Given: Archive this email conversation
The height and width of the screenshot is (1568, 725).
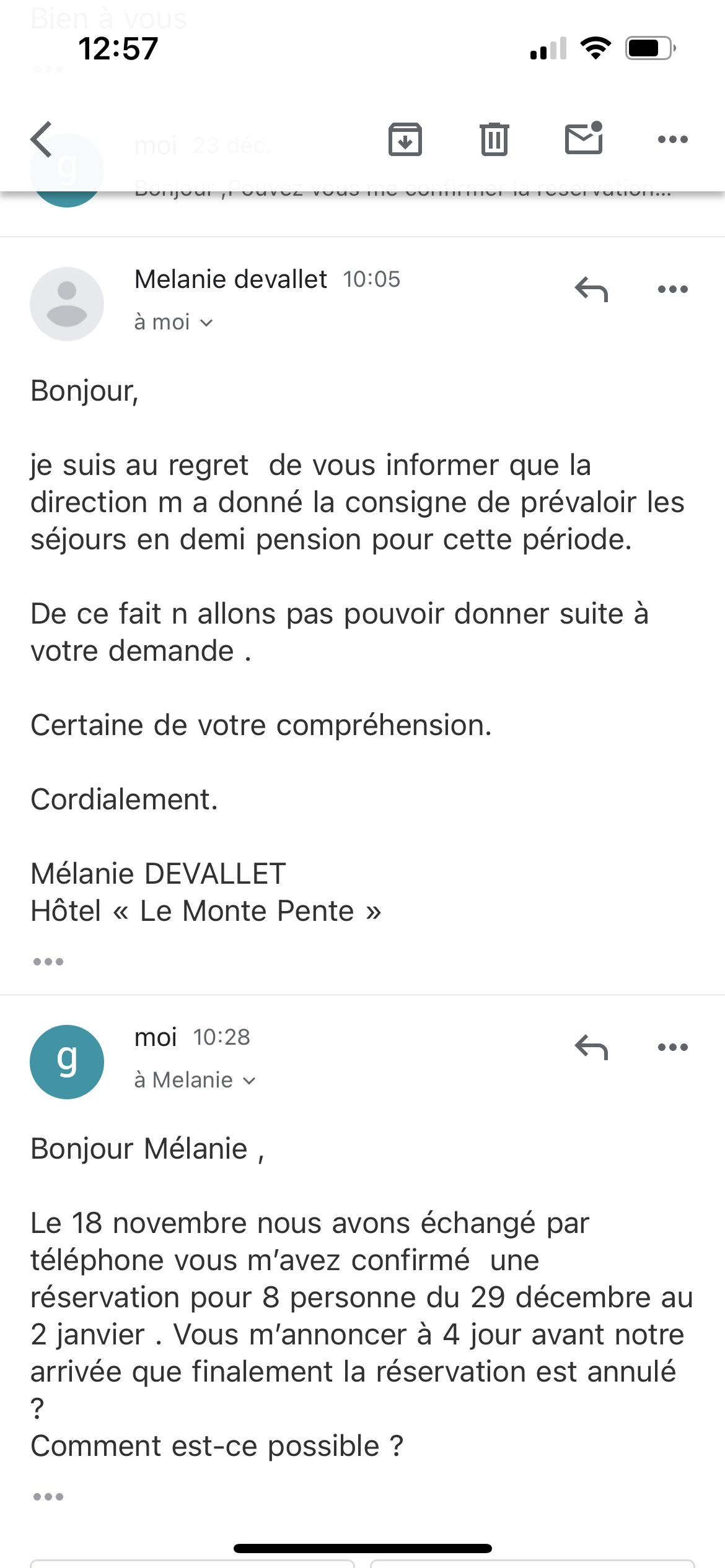Looking at the screenshot, I should 405,139.
